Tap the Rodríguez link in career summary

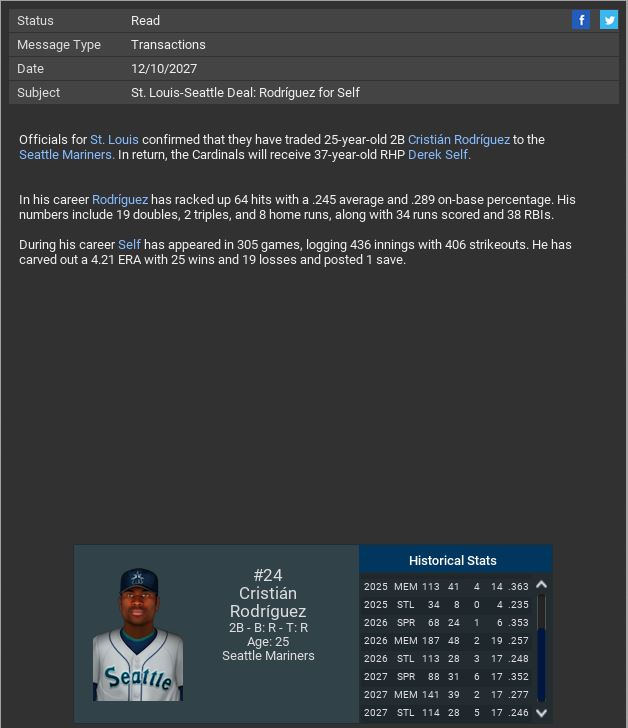(x=120, y=200)
